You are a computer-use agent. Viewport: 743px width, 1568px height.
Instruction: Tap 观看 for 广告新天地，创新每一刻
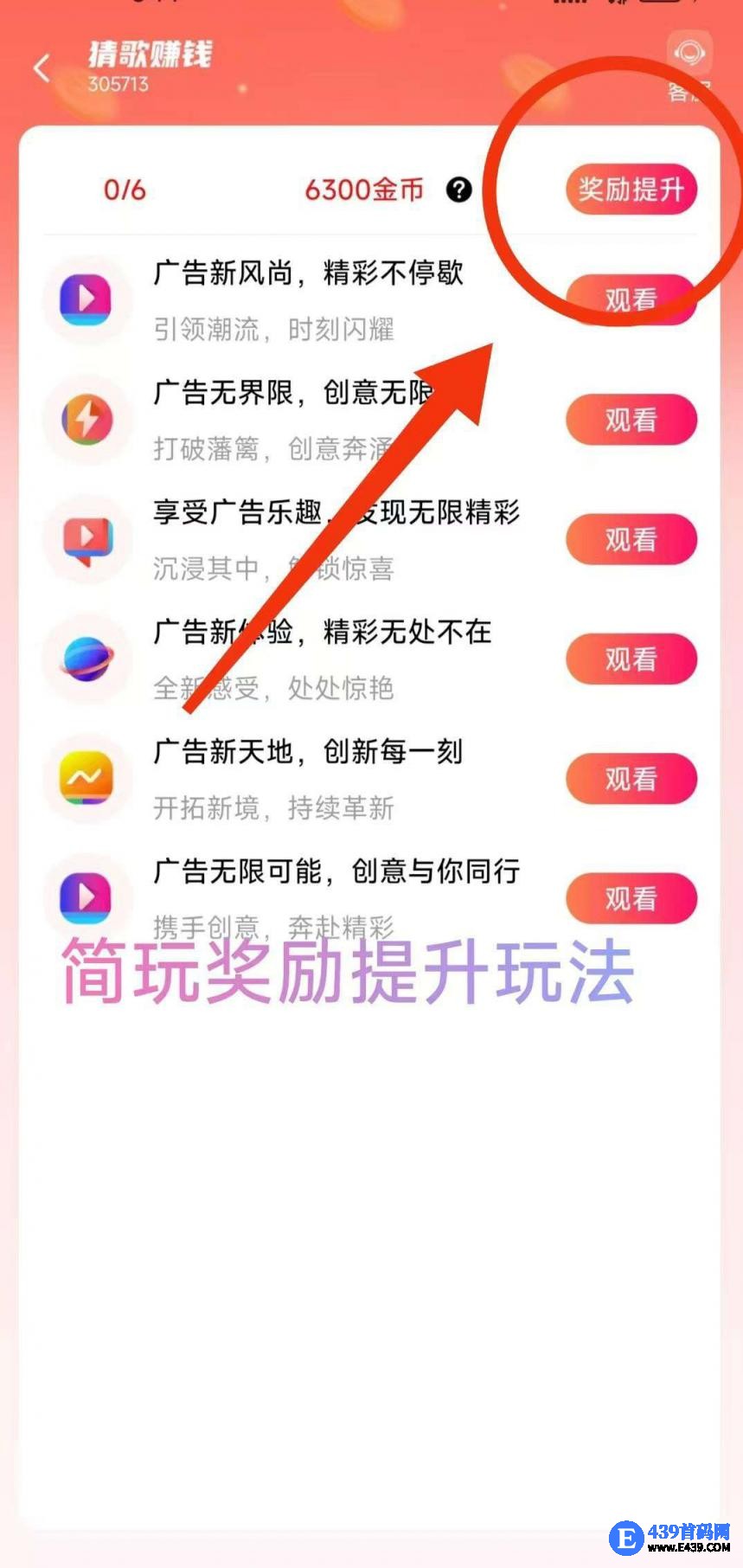[631, 779]
